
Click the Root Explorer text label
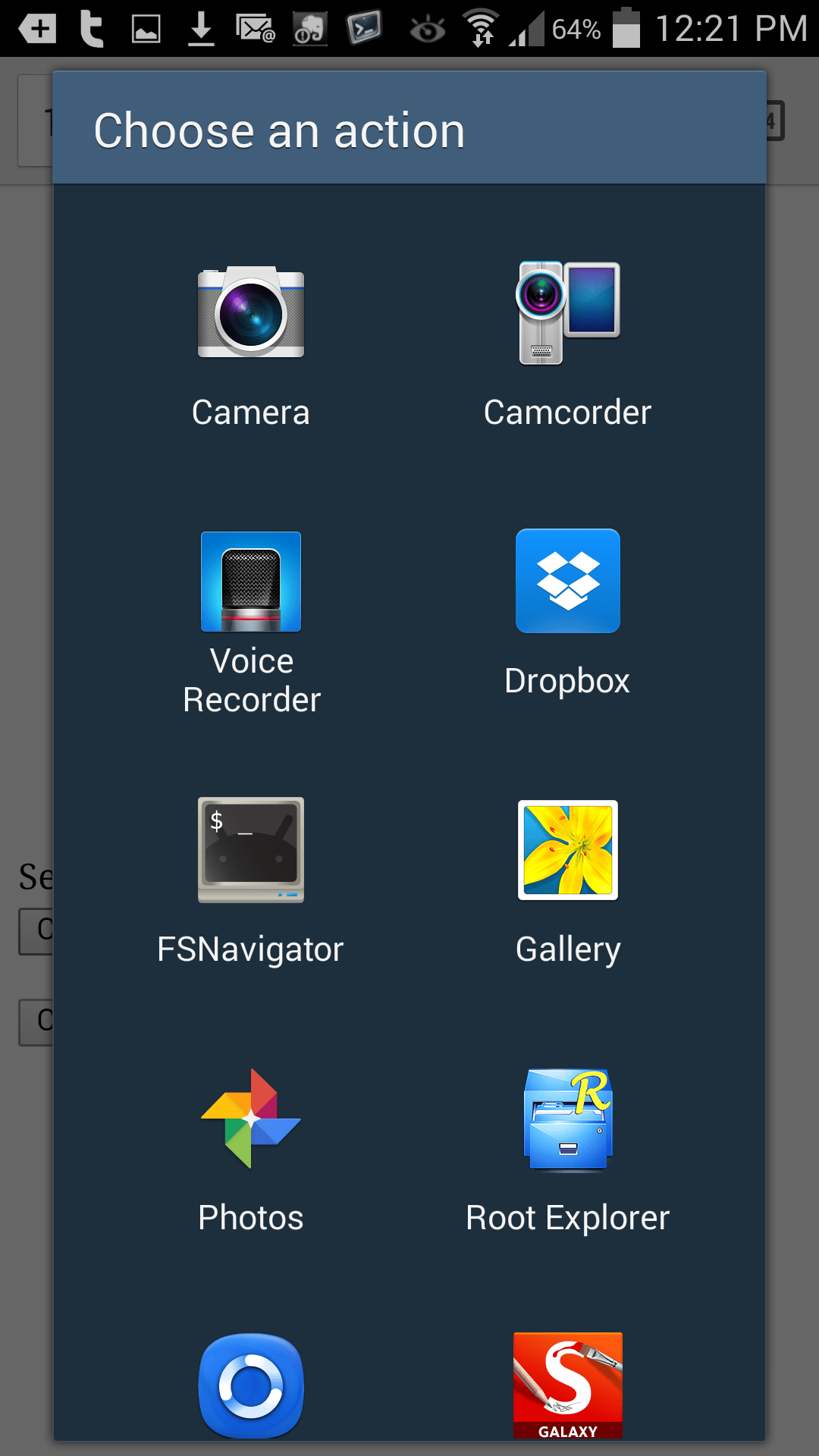[x=567, y=1217]
